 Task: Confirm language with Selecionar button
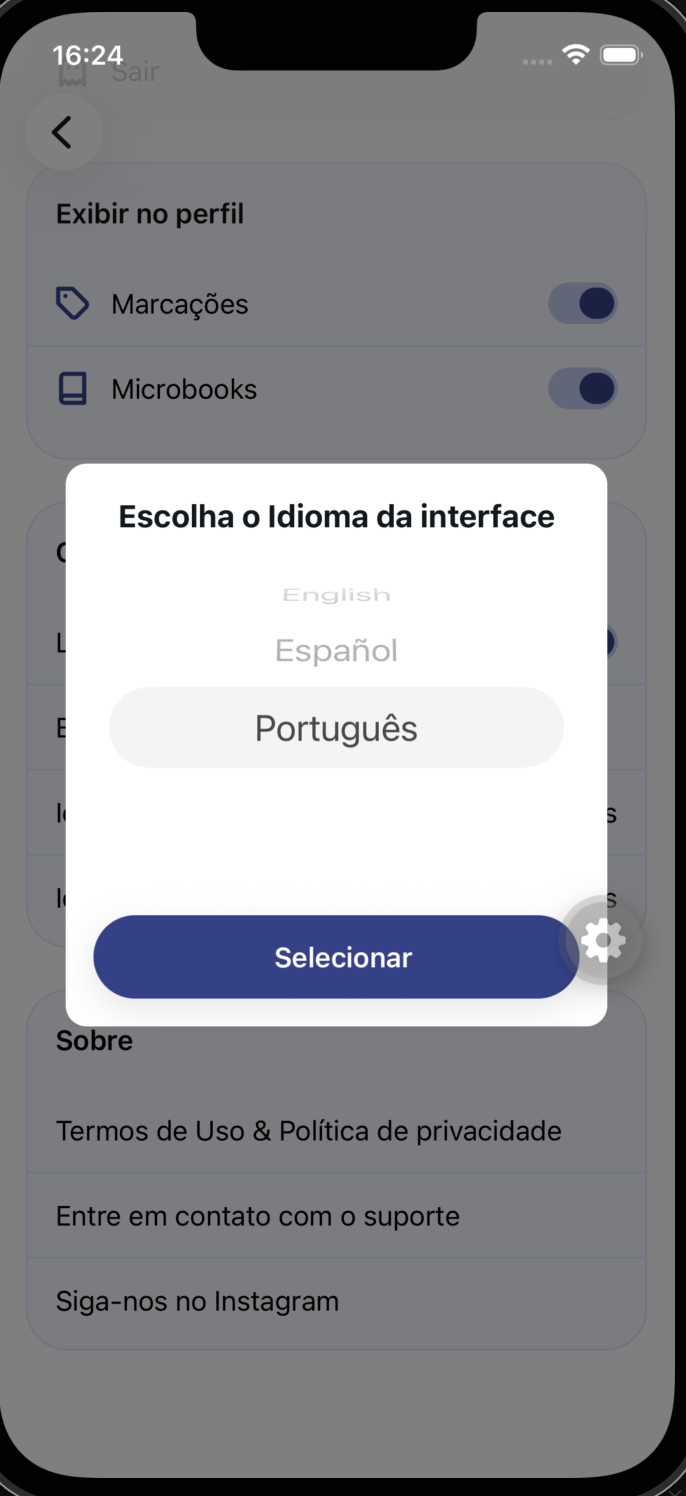click(336, 957)
